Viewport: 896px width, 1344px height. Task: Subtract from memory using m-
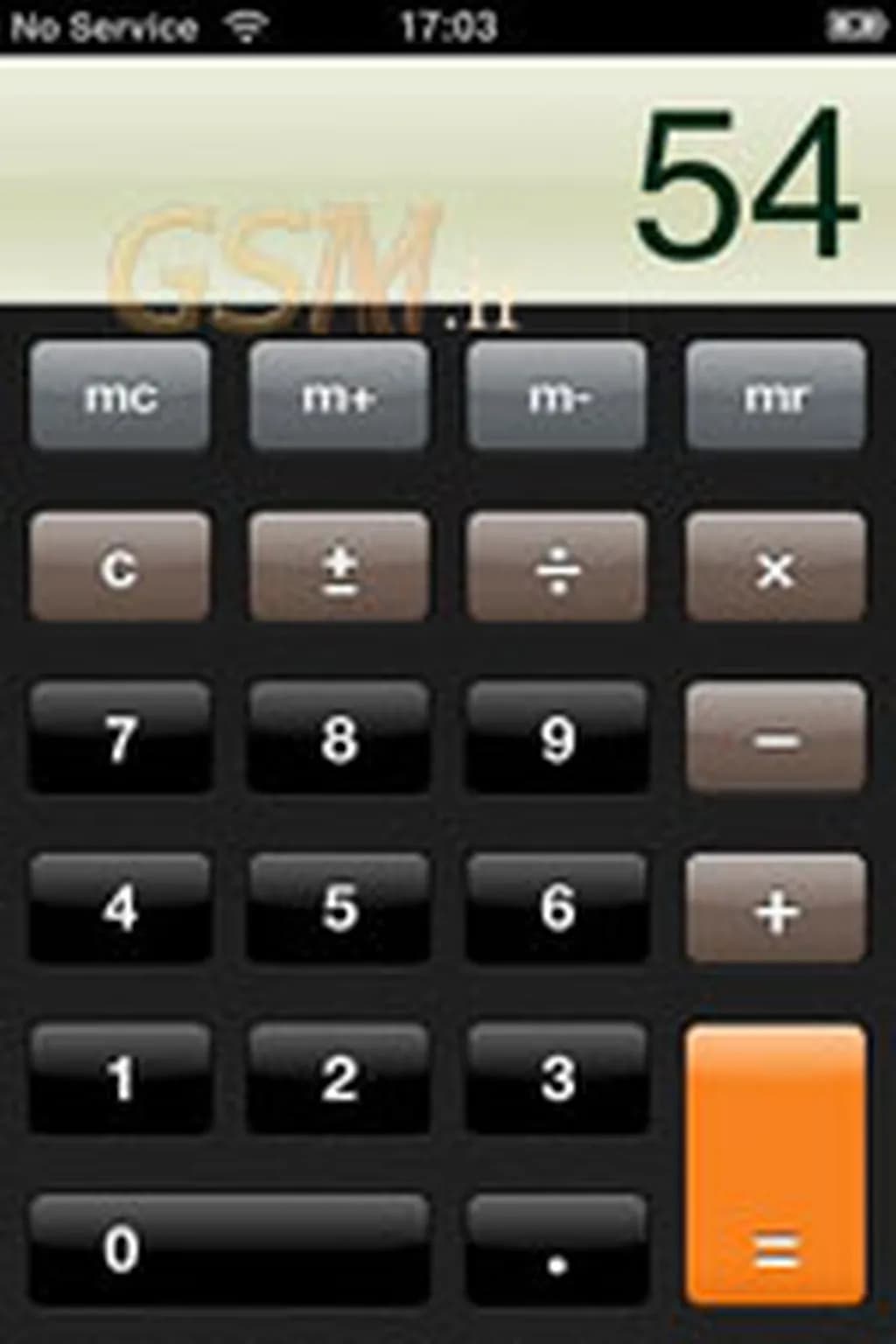557,397
